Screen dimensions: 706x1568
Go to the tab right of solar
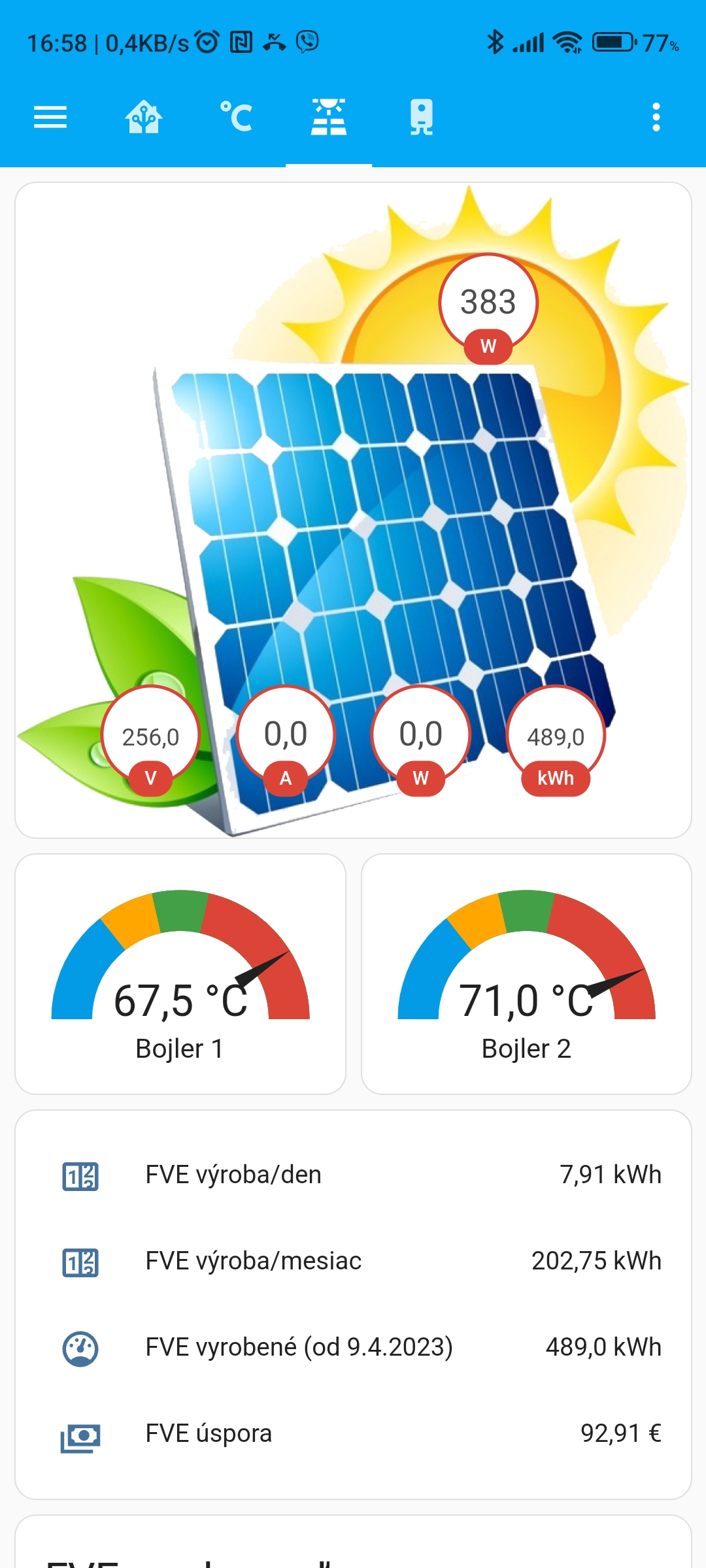[422, 118]
